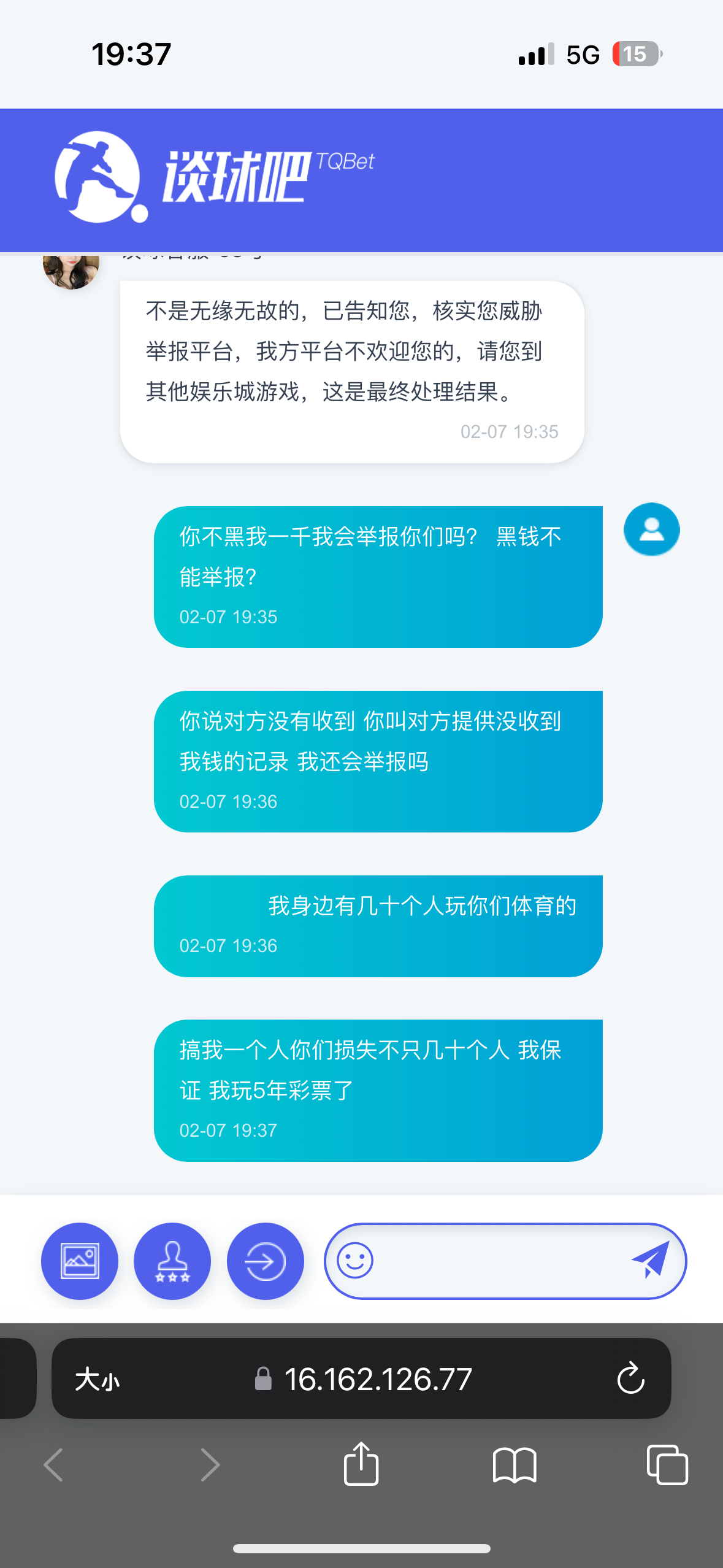Share this page
723x1568 pixels.
click(361, 1464)
